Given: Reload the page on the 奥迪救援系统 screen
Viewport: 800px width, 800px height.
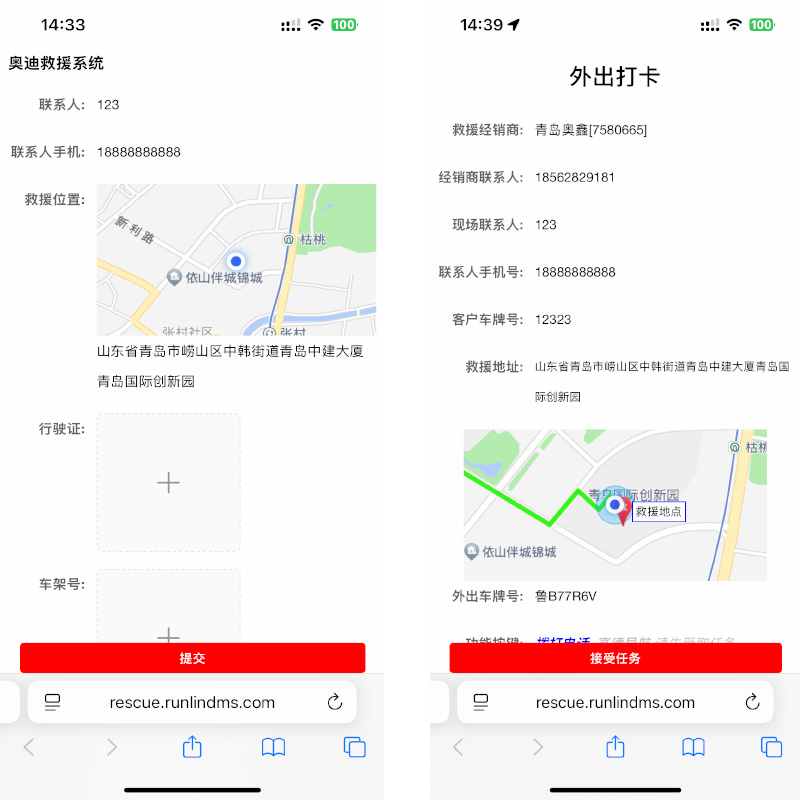Looking at the screenshot, I should click(x=335, y=702).
